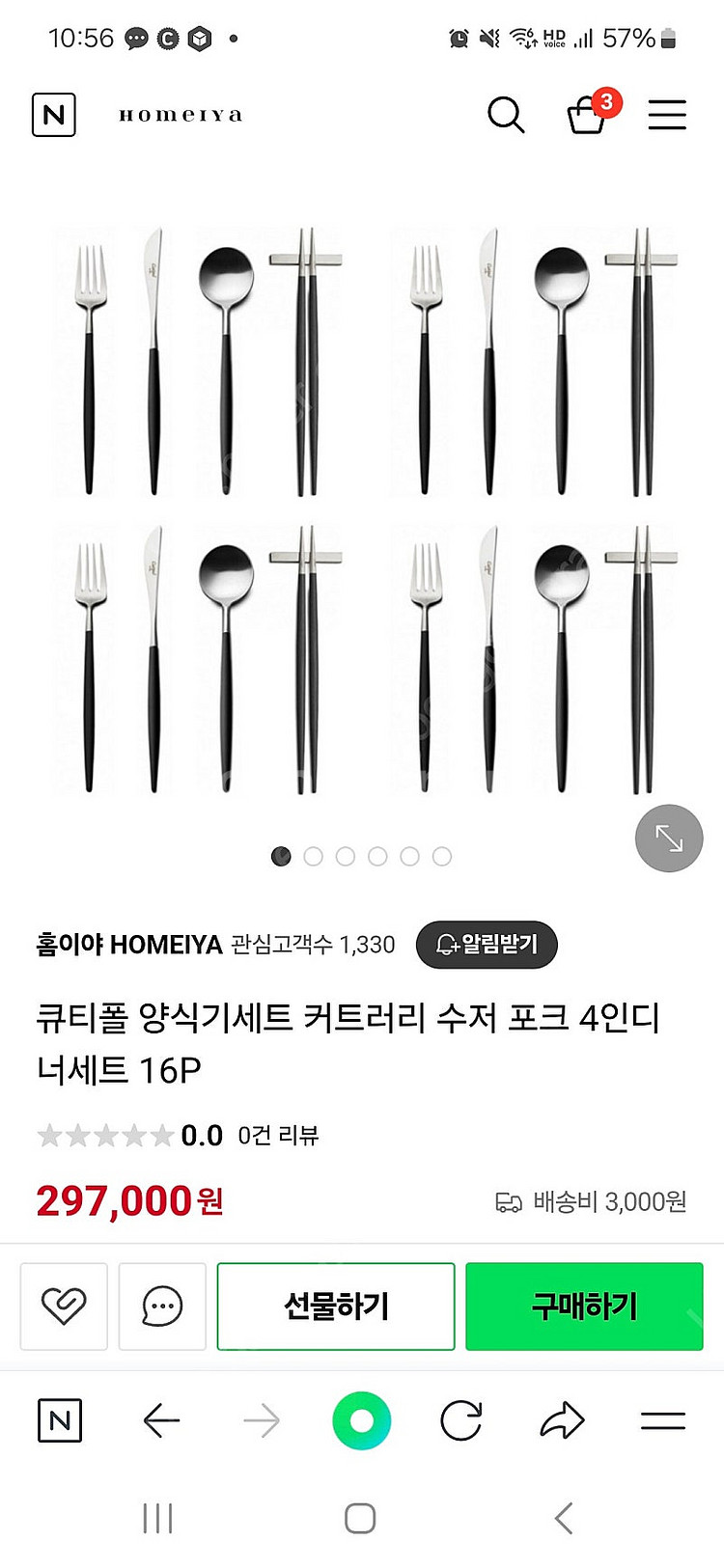The image size is (724, 1568).
Task: Tap the first carousel indicator dot
Action: (281, 856)
